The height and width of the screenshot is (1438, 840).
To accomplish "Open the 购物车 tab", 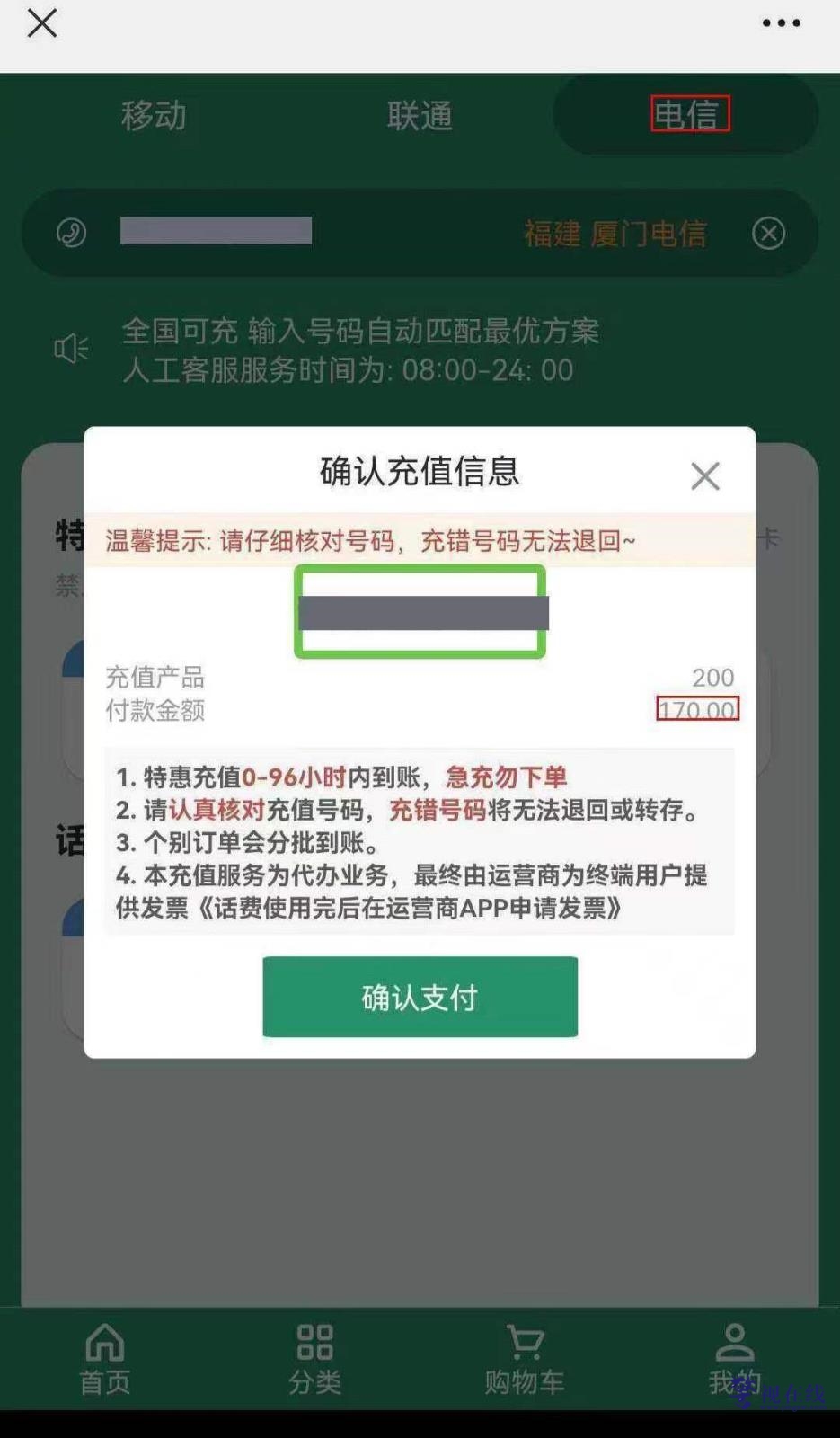I will pos(525,1359).
